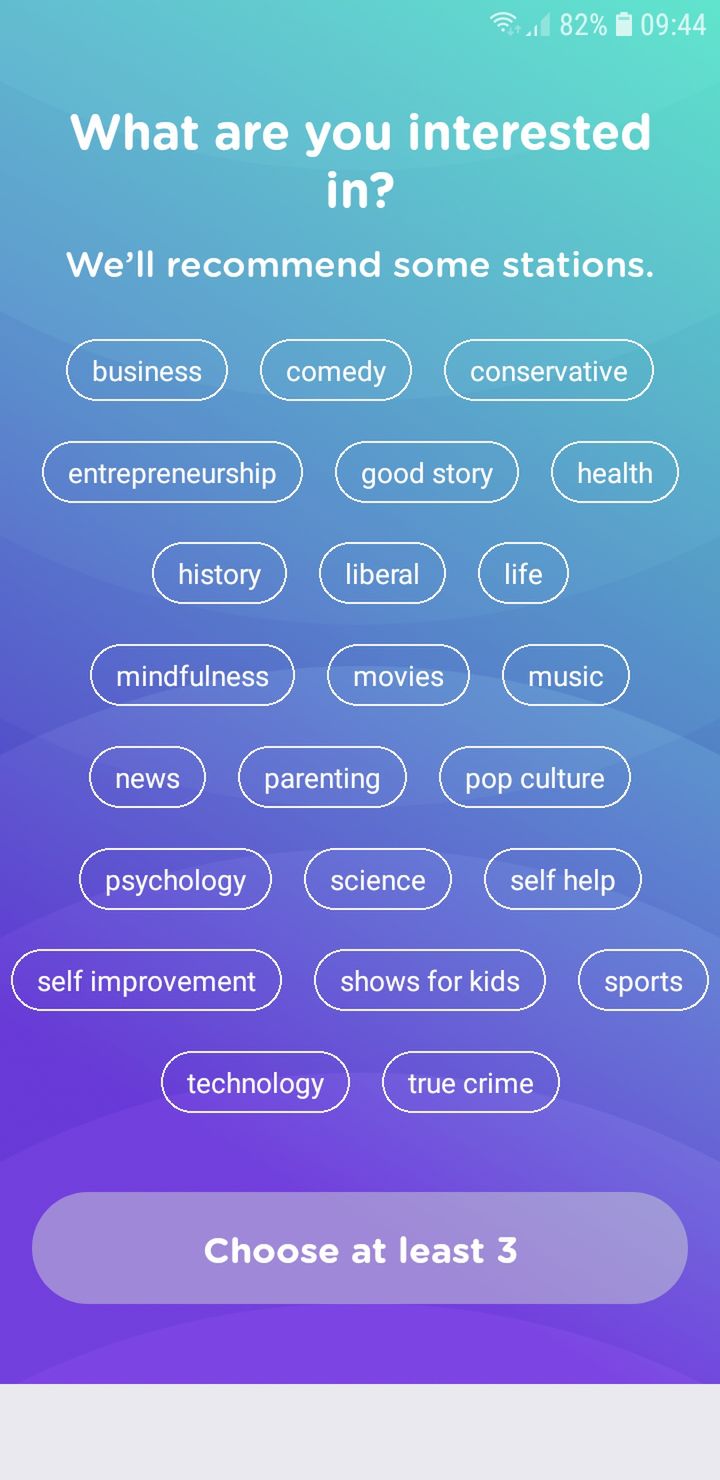Select the good story chip
This screenshot has width=720, height=1480.
427,472
